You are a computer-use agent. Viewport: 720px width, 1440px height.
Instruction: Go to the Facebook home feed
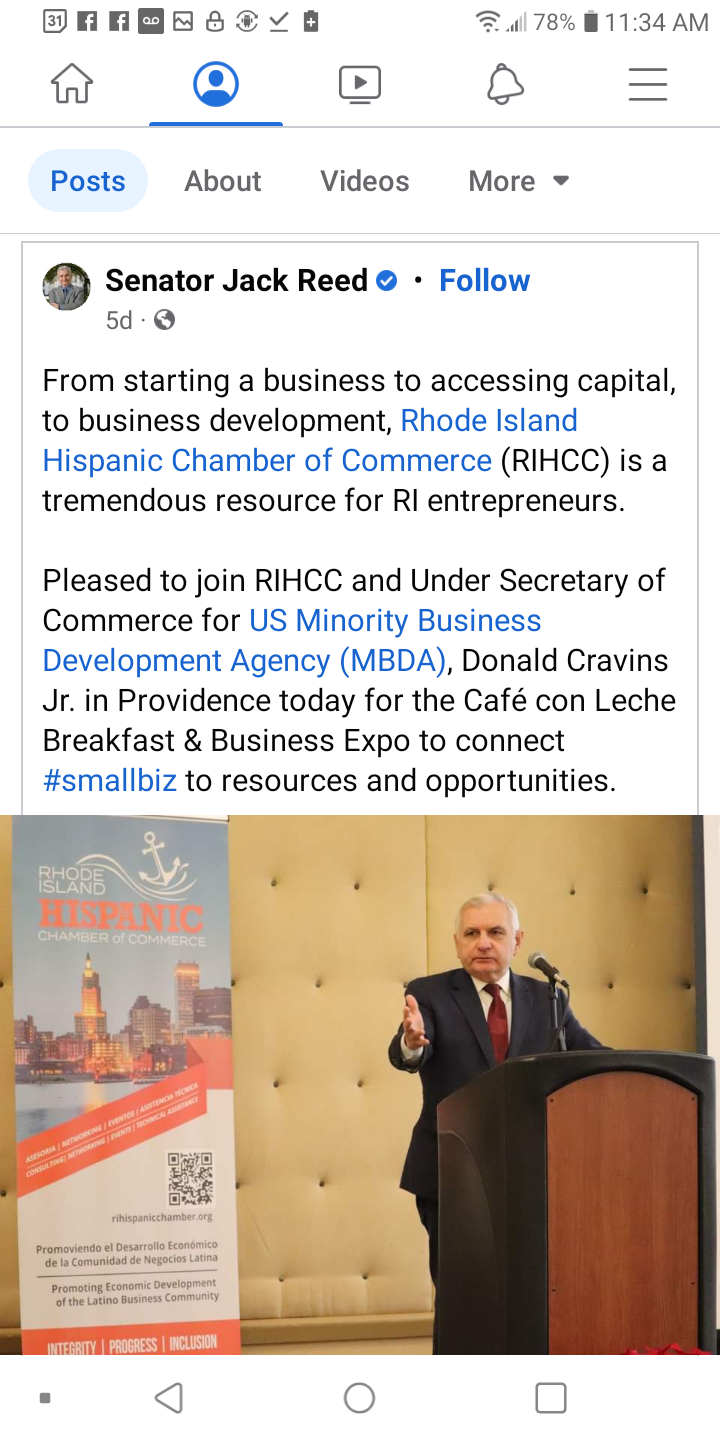(x=72, y=85)
